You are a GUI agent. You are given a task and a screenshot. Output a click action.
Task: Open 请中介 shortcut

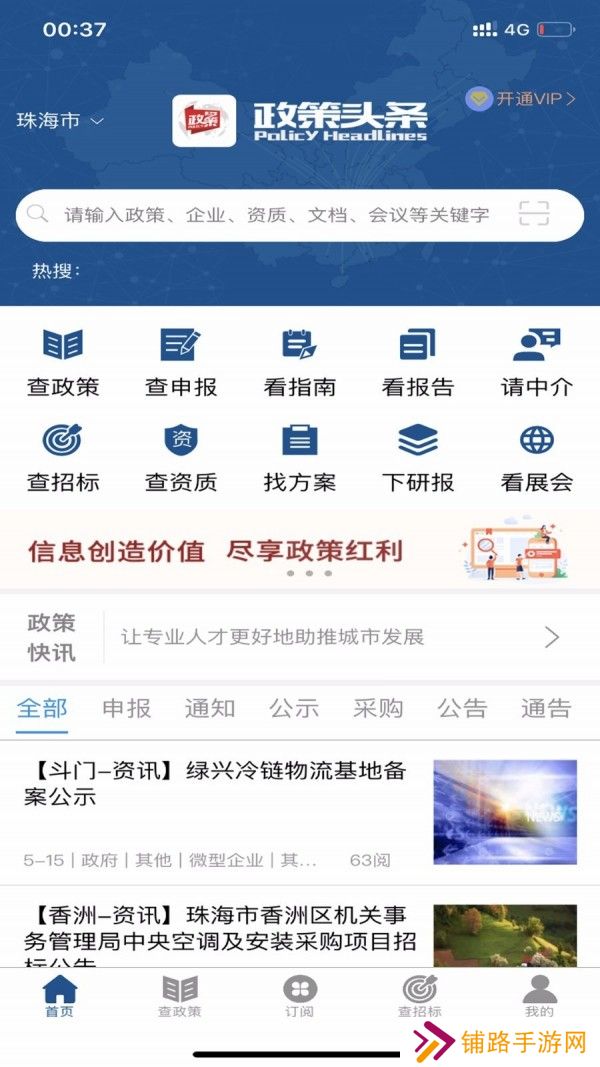536,363
